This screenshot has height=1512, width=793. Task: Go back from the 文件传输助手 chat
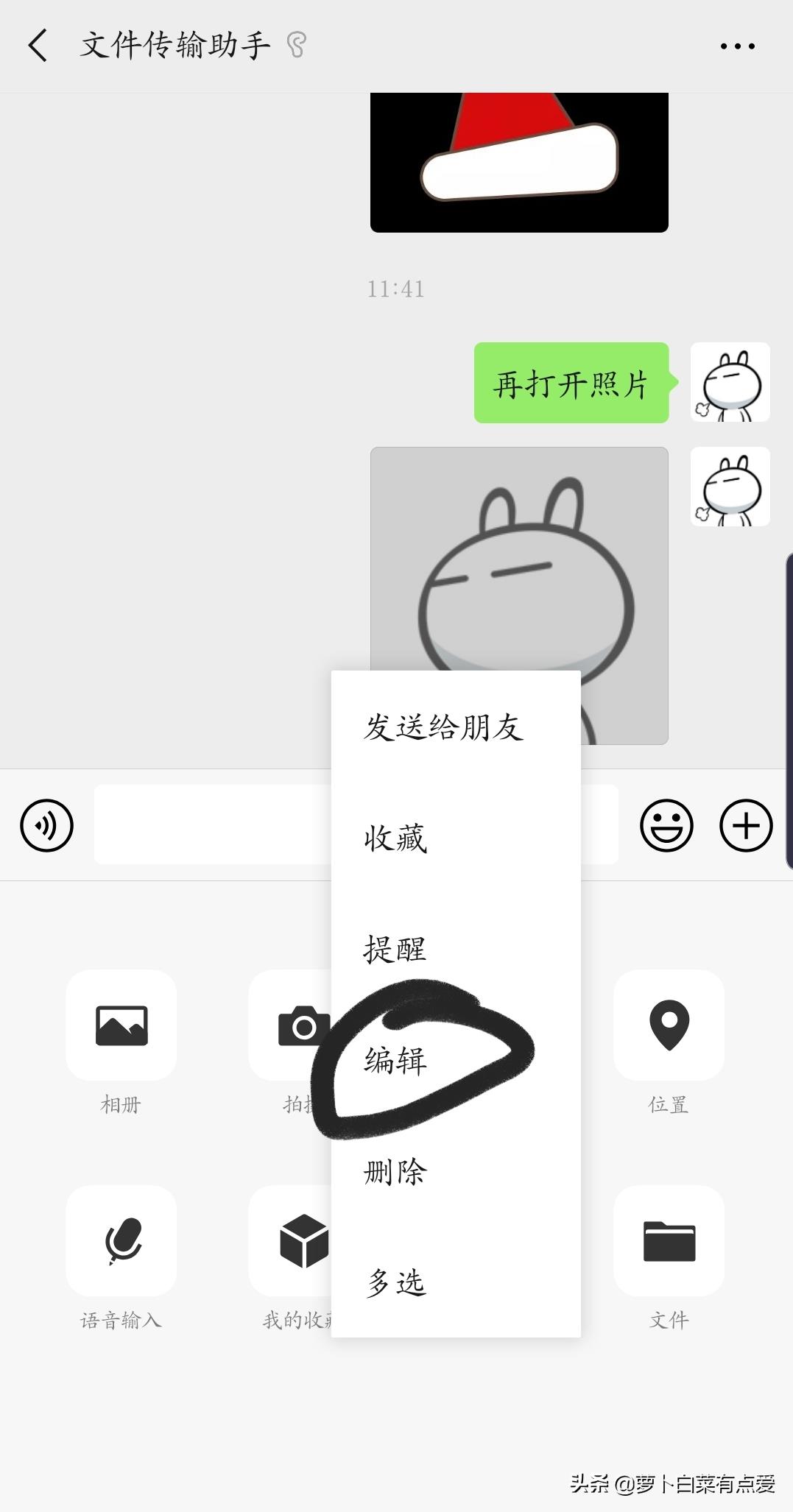pyautogui.click(x=38, y=46)
